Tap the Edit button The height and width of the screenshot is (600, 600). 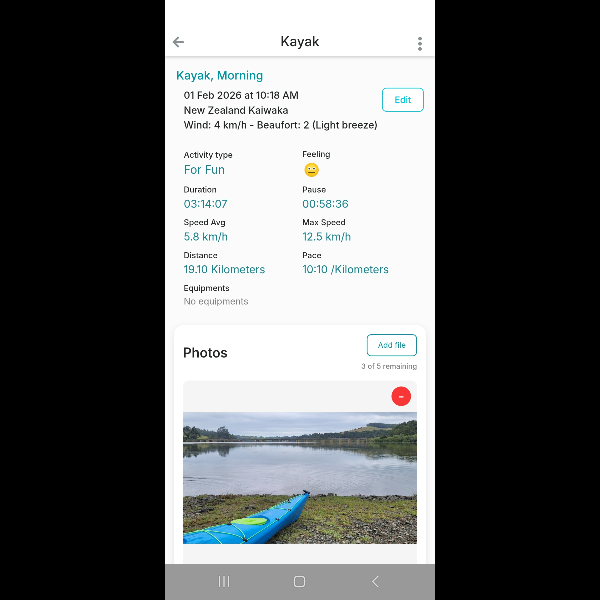pyautogui.click(x=402, y=100)
